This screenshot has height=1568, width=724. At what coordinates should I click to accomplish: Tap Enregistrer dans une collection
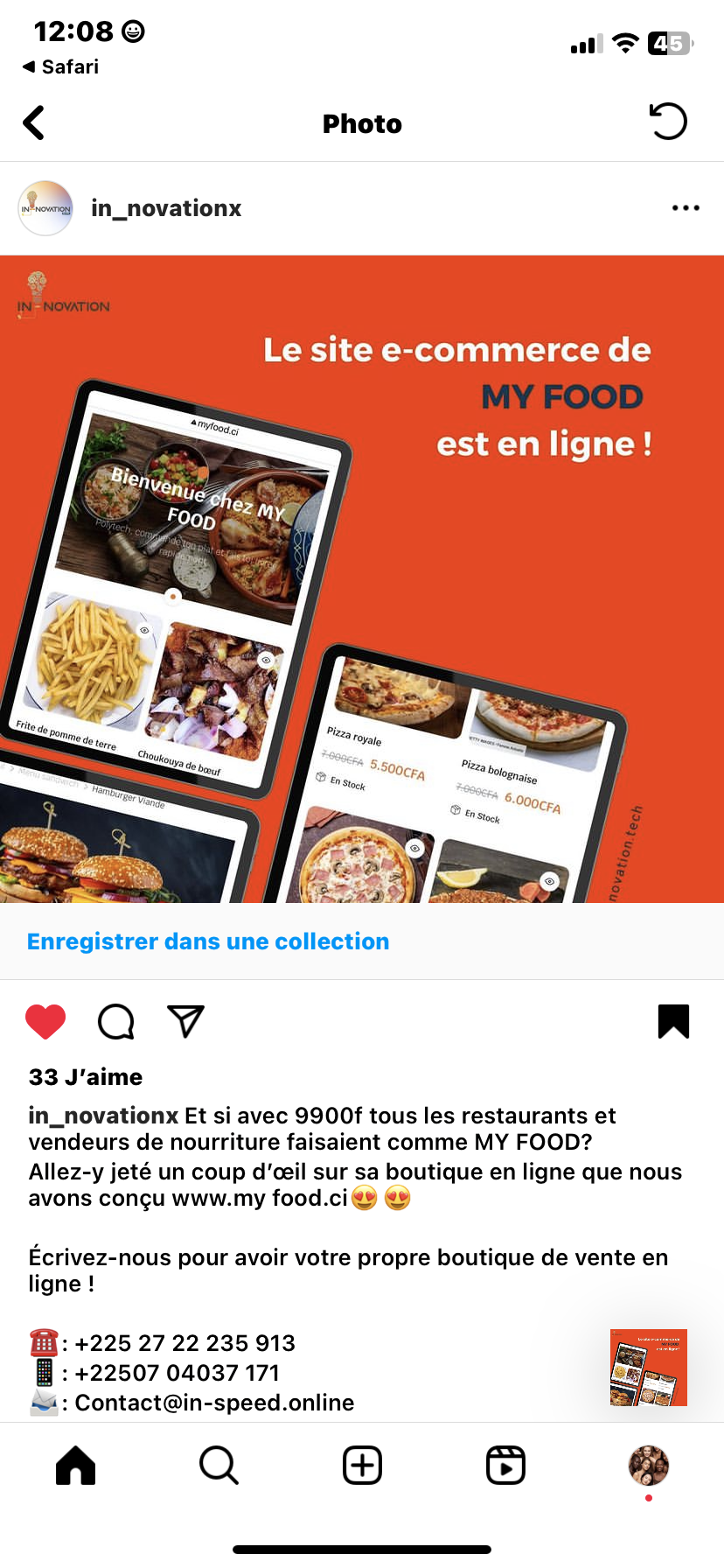click(208, 941)
